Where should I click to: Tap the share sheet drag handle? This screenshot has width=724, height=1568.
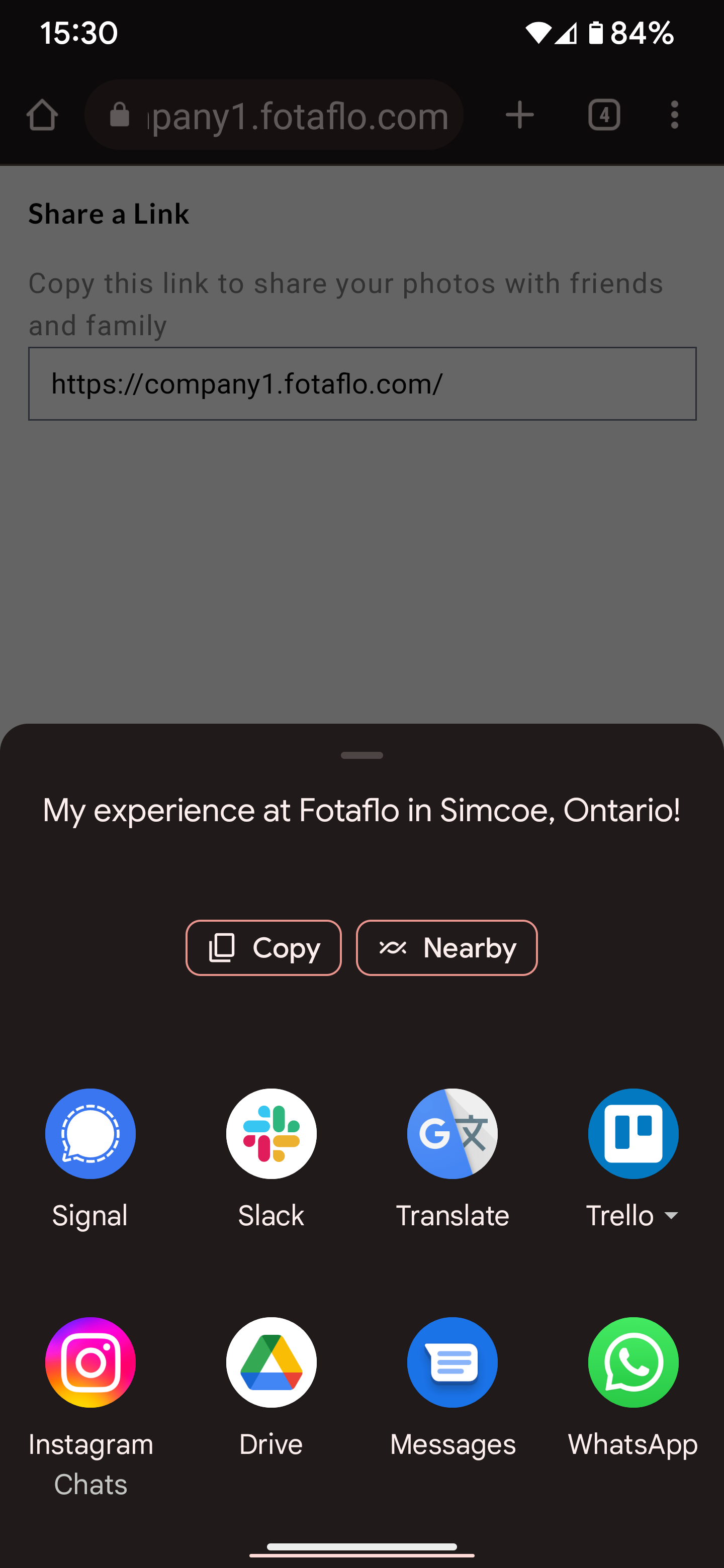(361, 755)
